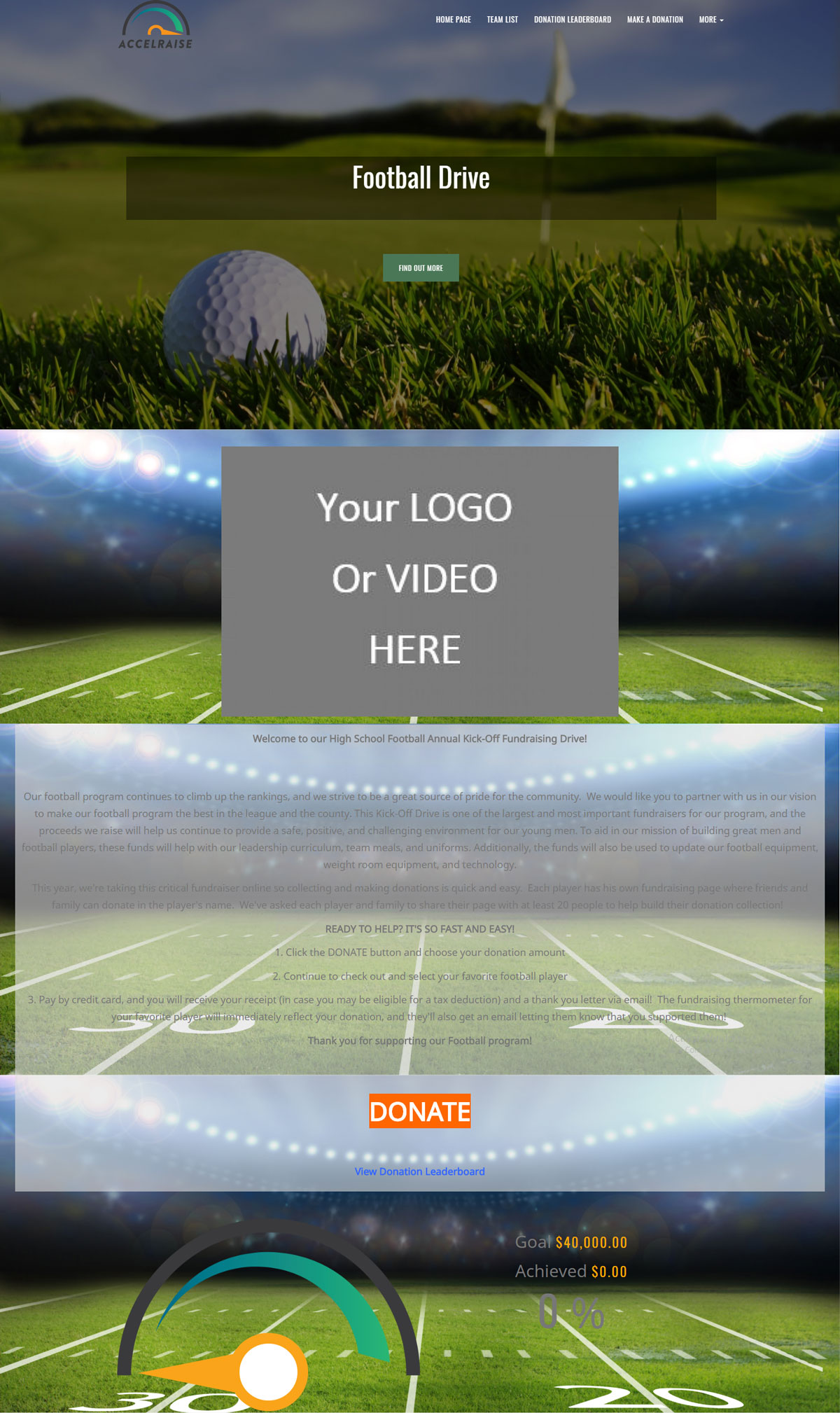This screenshot has width=840, height=1413.
Task: Hit the orange DONATE button
Action: pos(420,1111)
